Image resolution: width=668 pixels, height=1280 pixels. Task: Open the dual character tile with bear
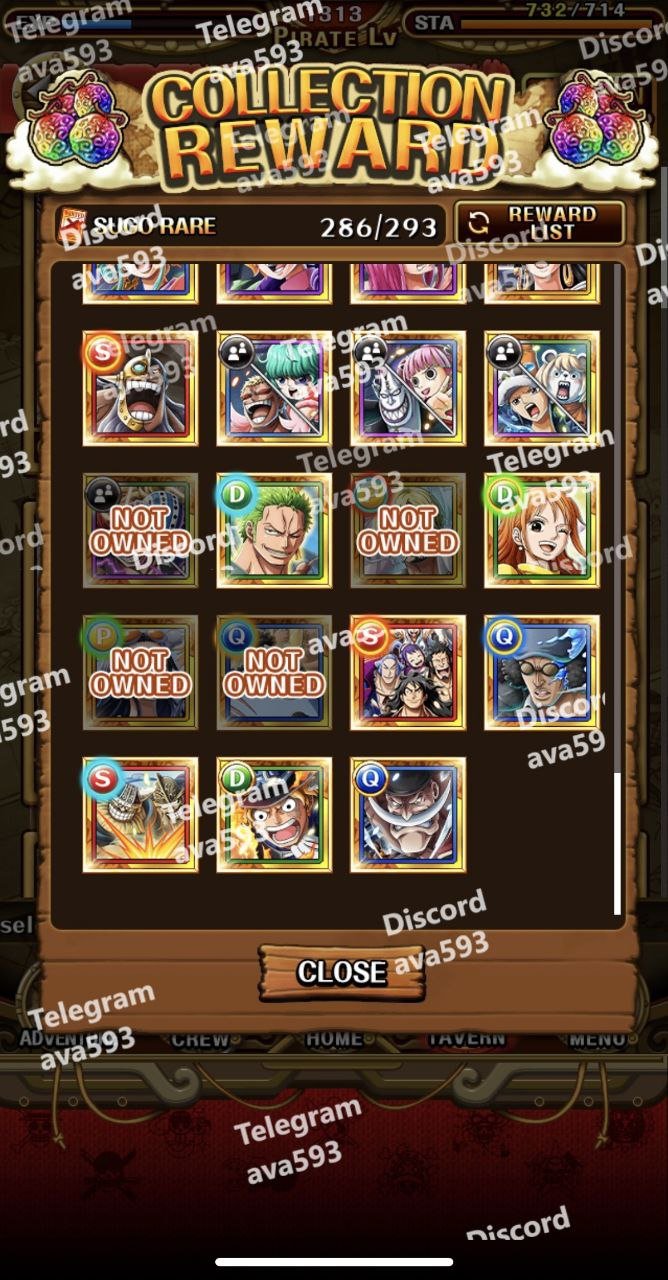542,388
